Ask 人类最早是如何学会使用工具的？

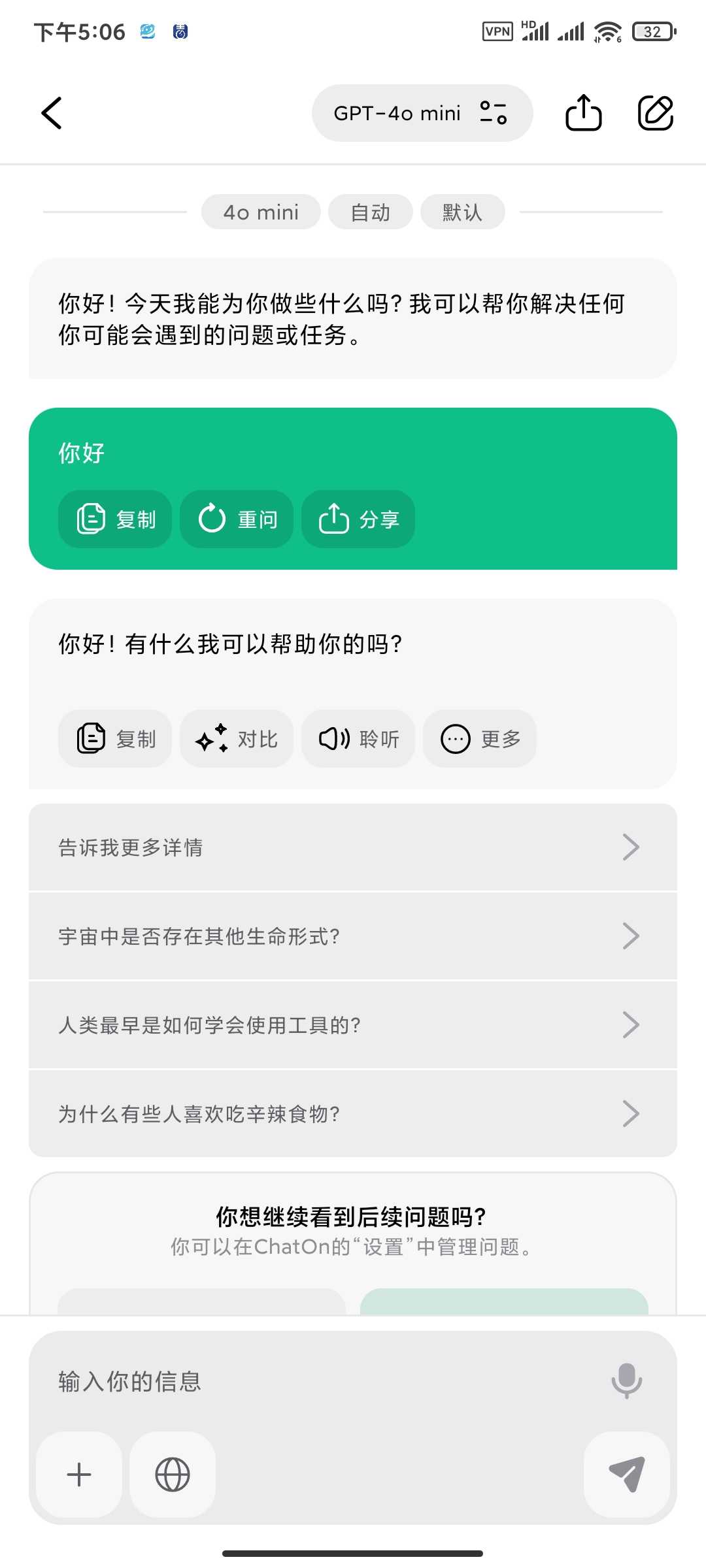click(x=353, y=1025)
